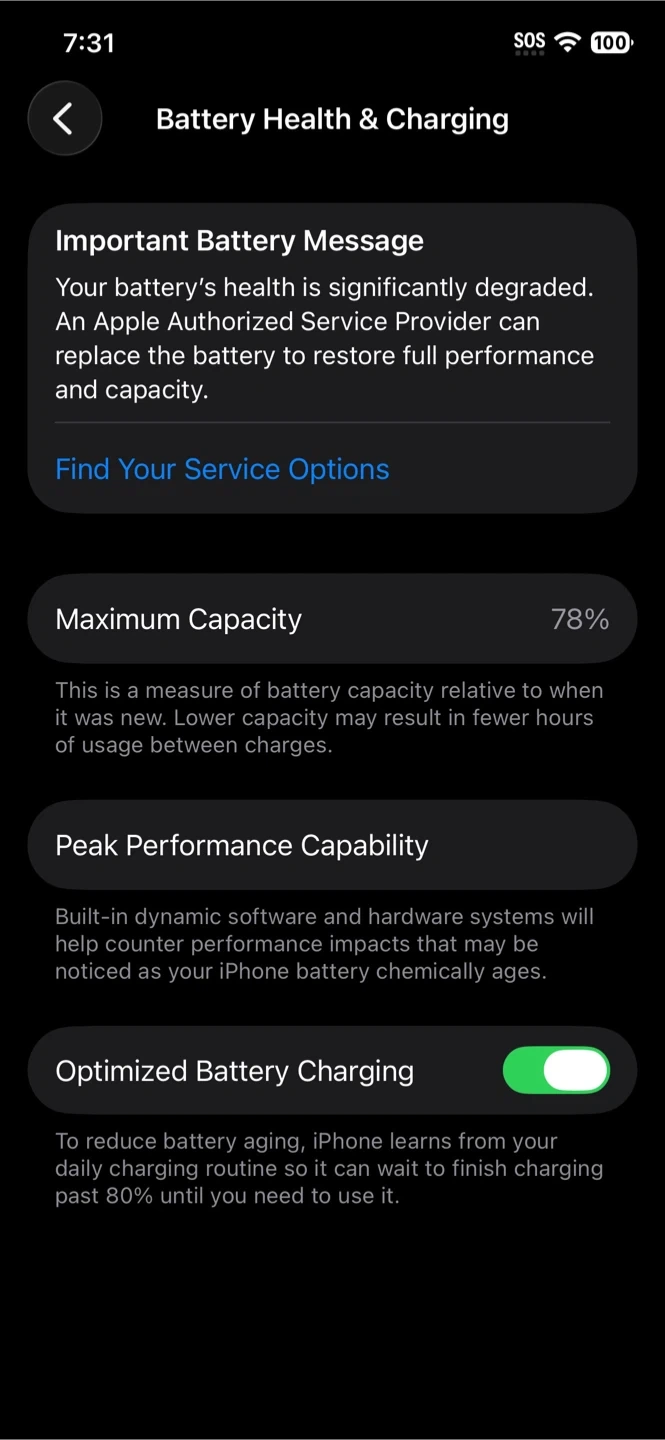Turn off Optimized Battery Charging switch

556,1070
